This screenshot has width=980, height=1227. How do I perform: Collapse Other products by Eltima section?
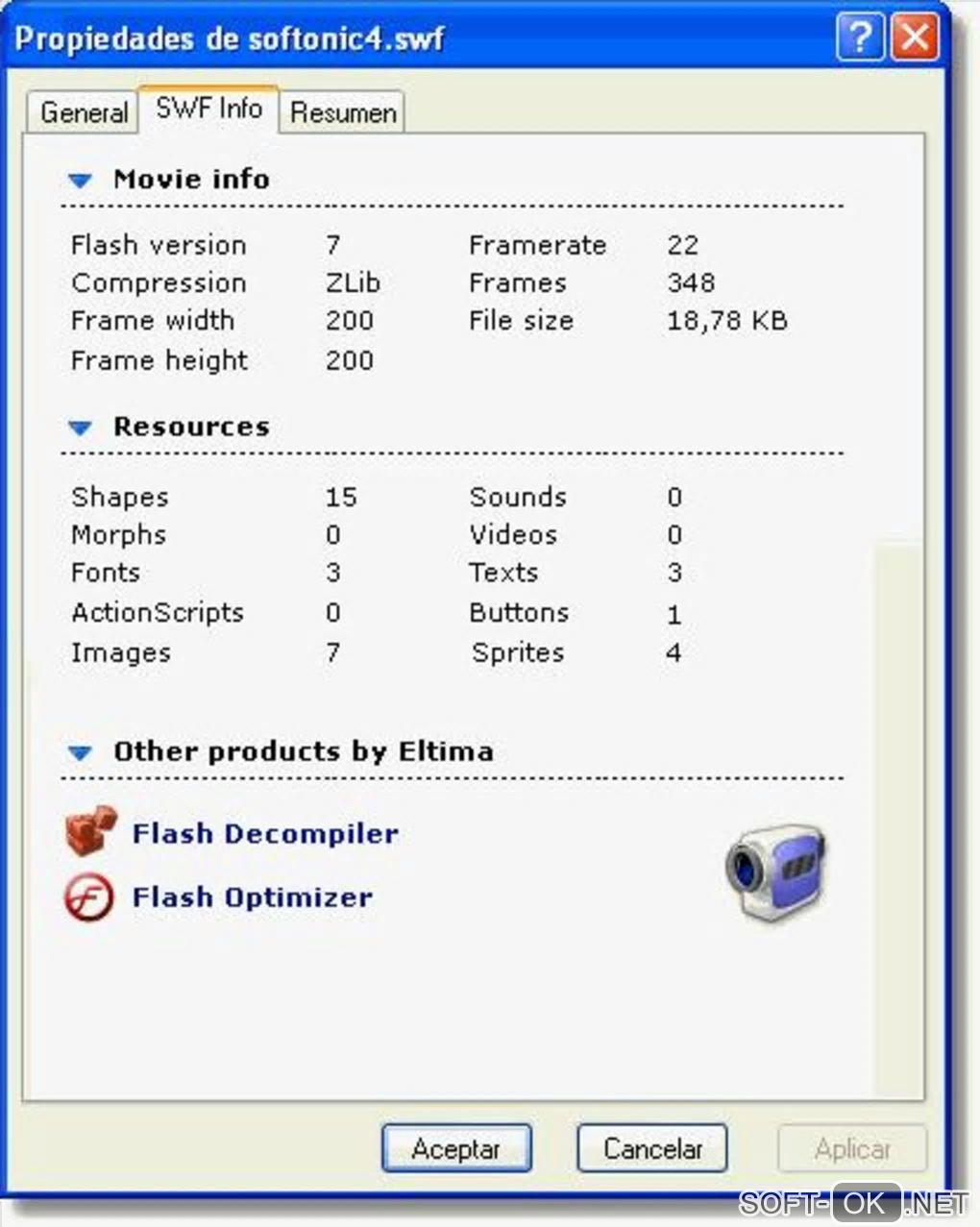click(x=81, y=752)
